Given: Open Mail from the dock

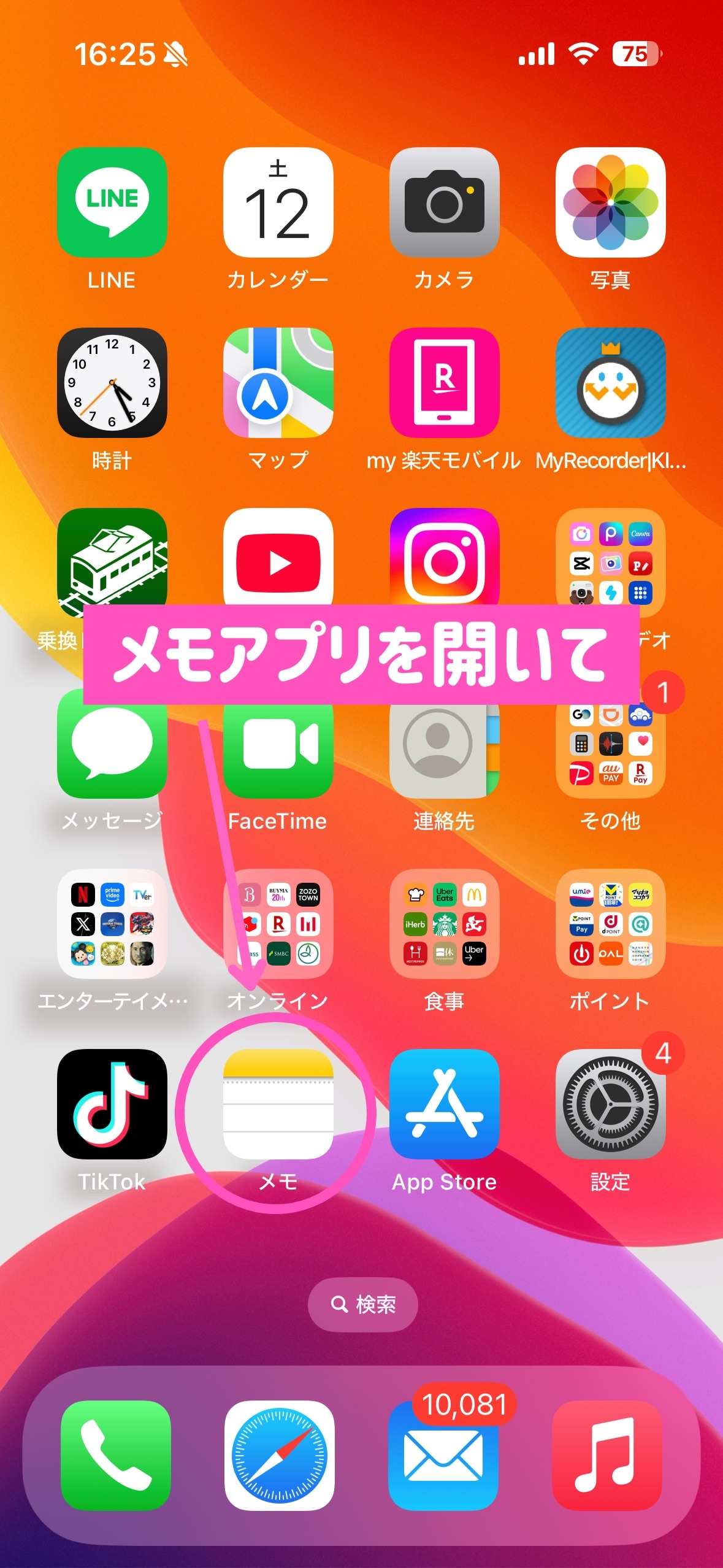Looking at the screenshot, I should tap(444, 1455).
